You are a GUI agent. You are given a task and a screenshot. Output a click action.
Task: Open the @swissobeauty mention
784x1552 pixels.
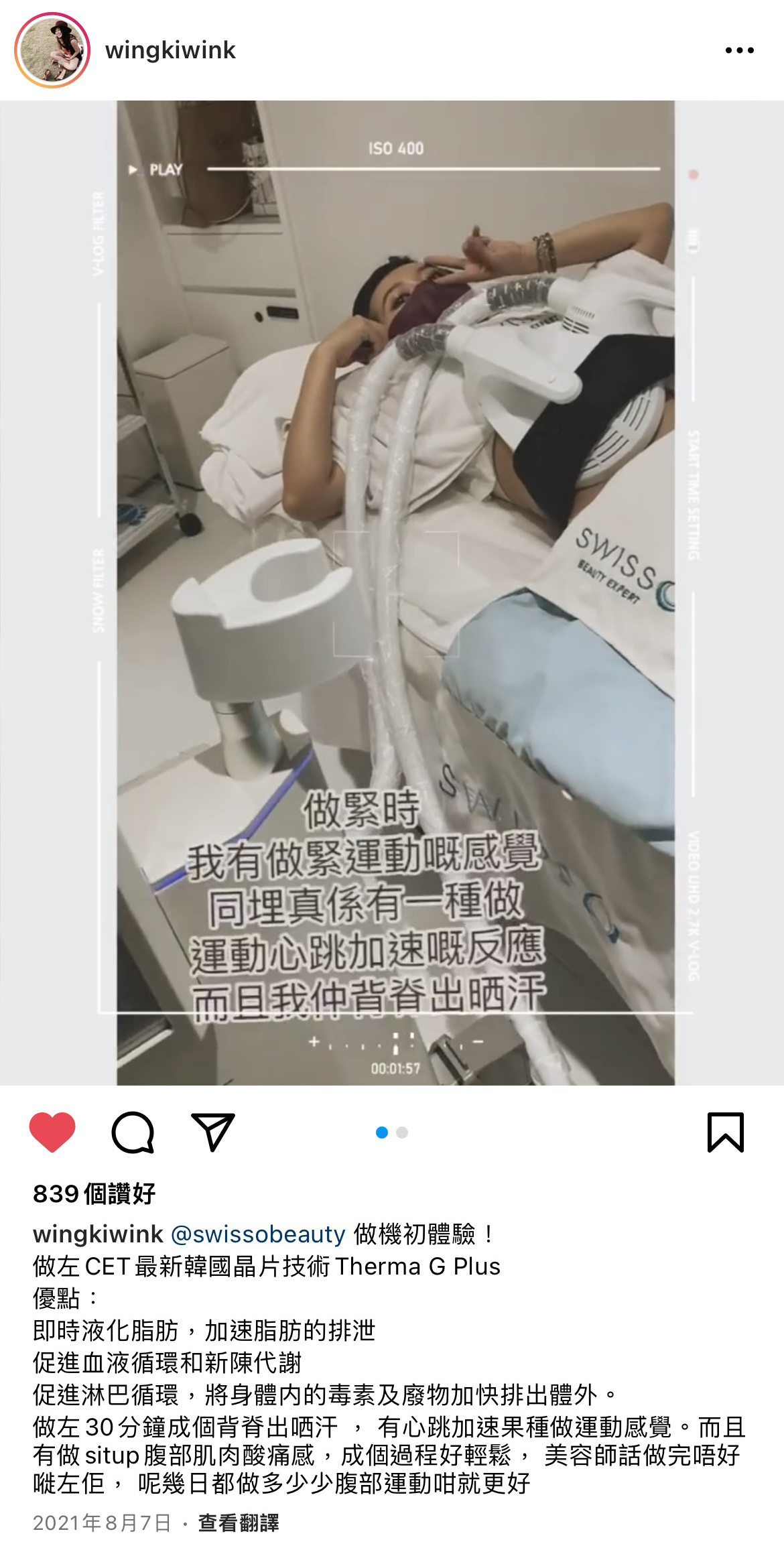coord(258,1234)
